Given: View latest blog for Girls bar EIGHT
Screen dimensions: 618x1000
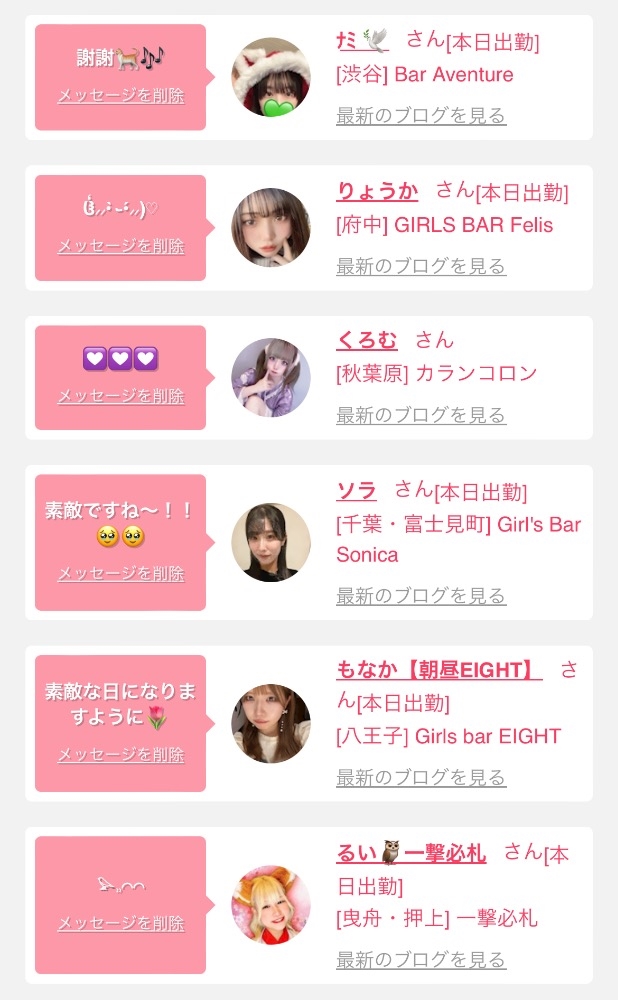Looking at the screenshot, I should (421, 777).
